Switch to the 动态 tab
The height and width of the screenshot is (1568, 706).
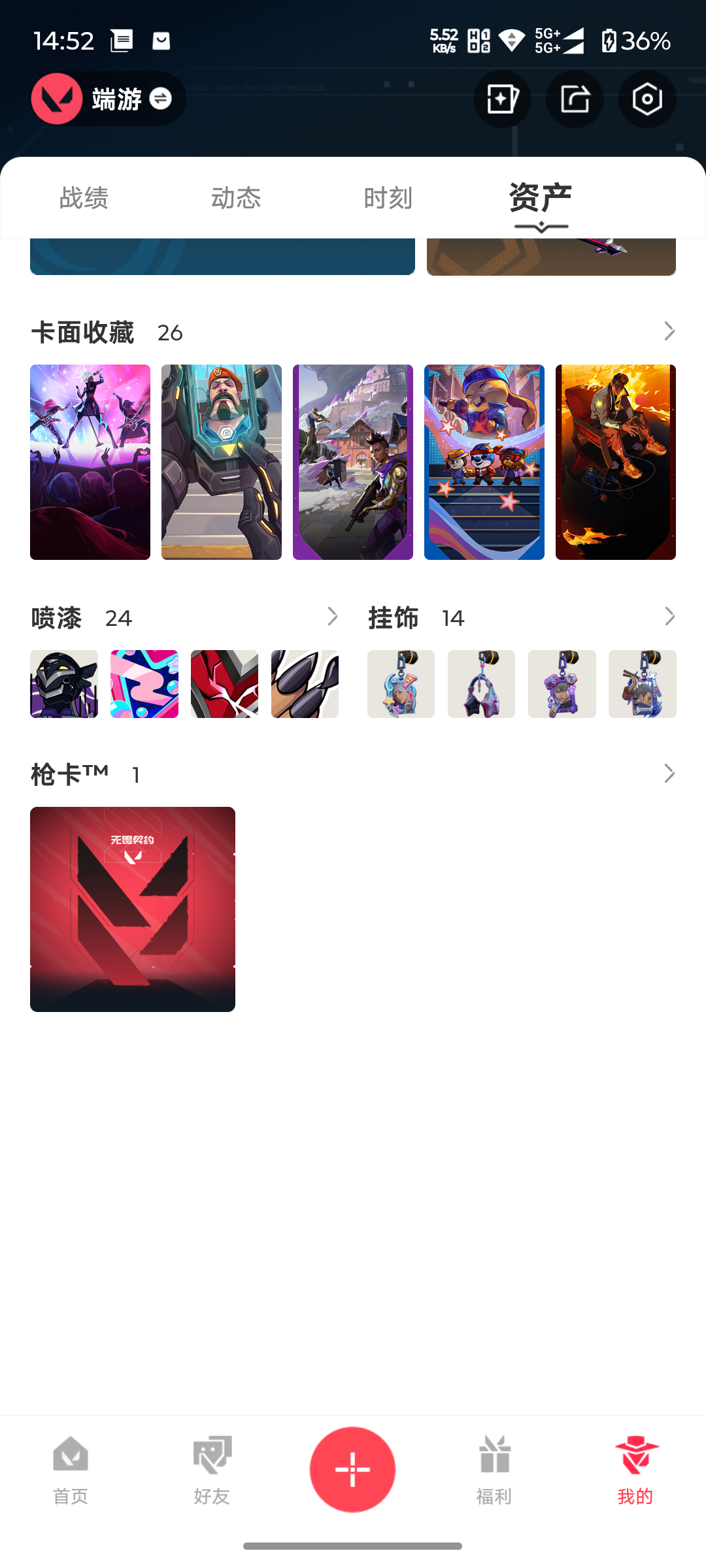[x=236, y=198]
